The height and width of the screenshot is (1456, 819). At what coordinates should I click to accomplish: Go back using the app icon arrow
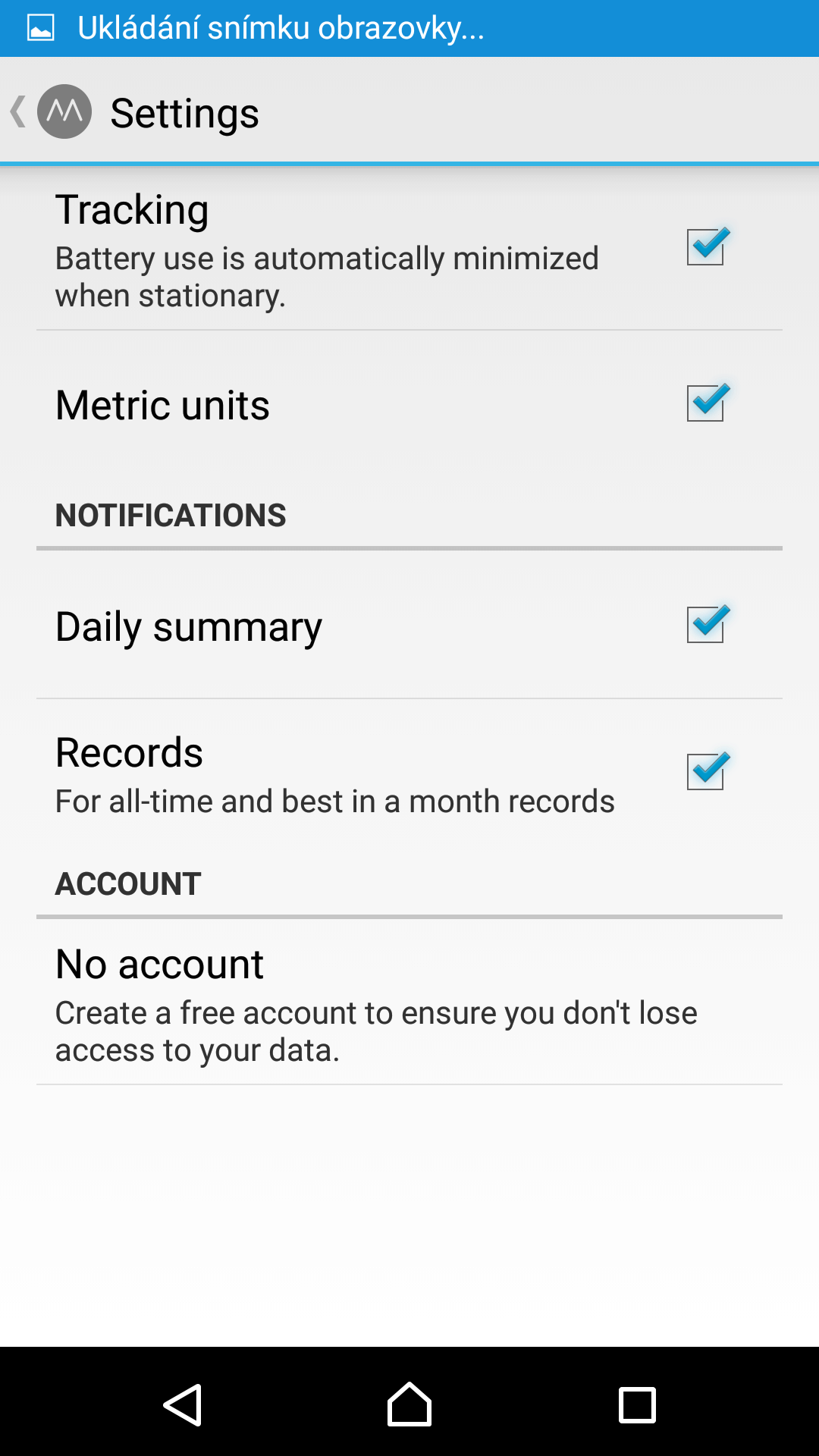[x=50, y=112]
